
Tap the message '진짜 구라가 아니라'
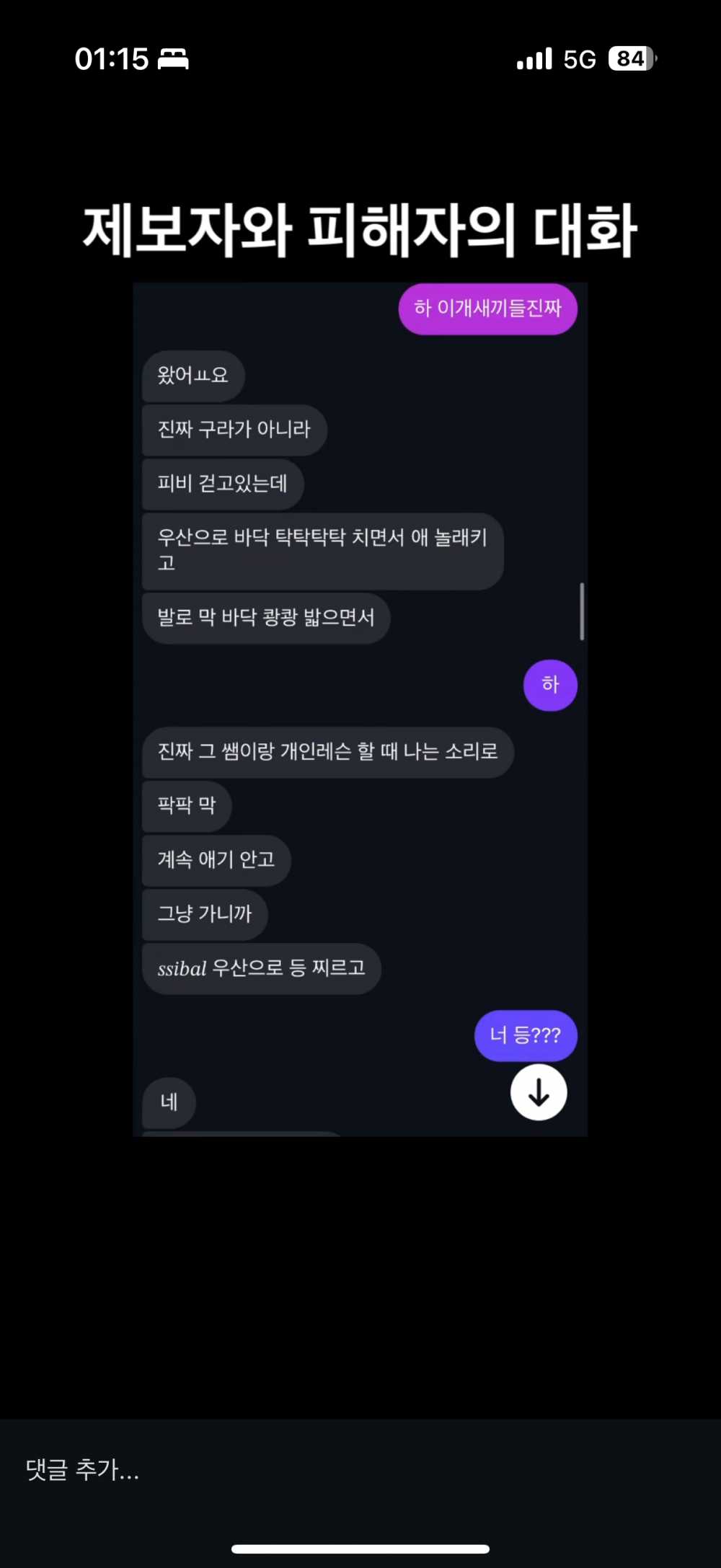pyautogui.click(x=233, y=430)
